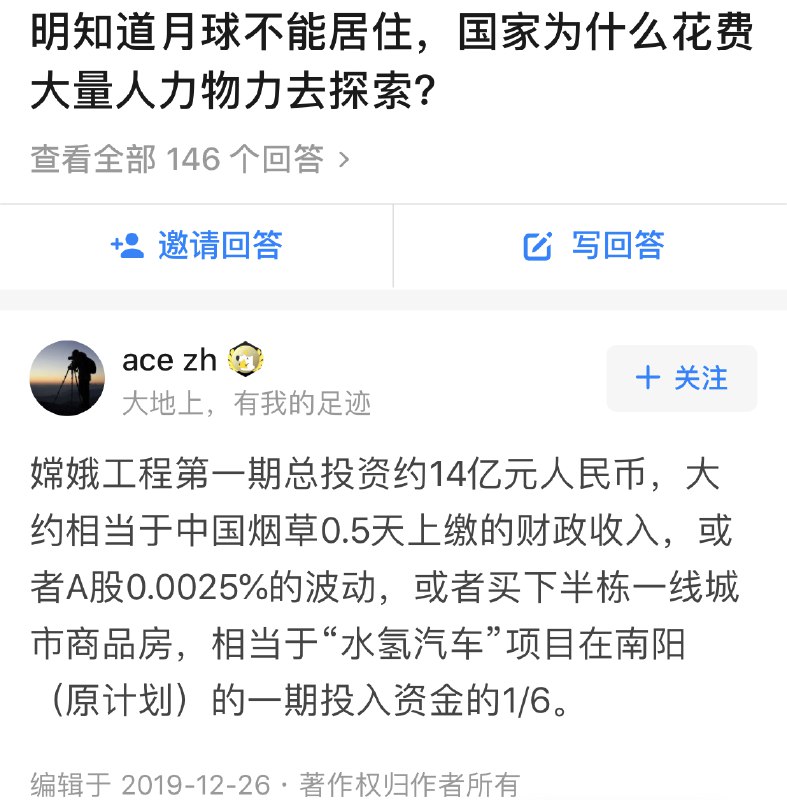Expand all answers via the right chevron
The image size is (787, 800).
[x=345, y=158]
